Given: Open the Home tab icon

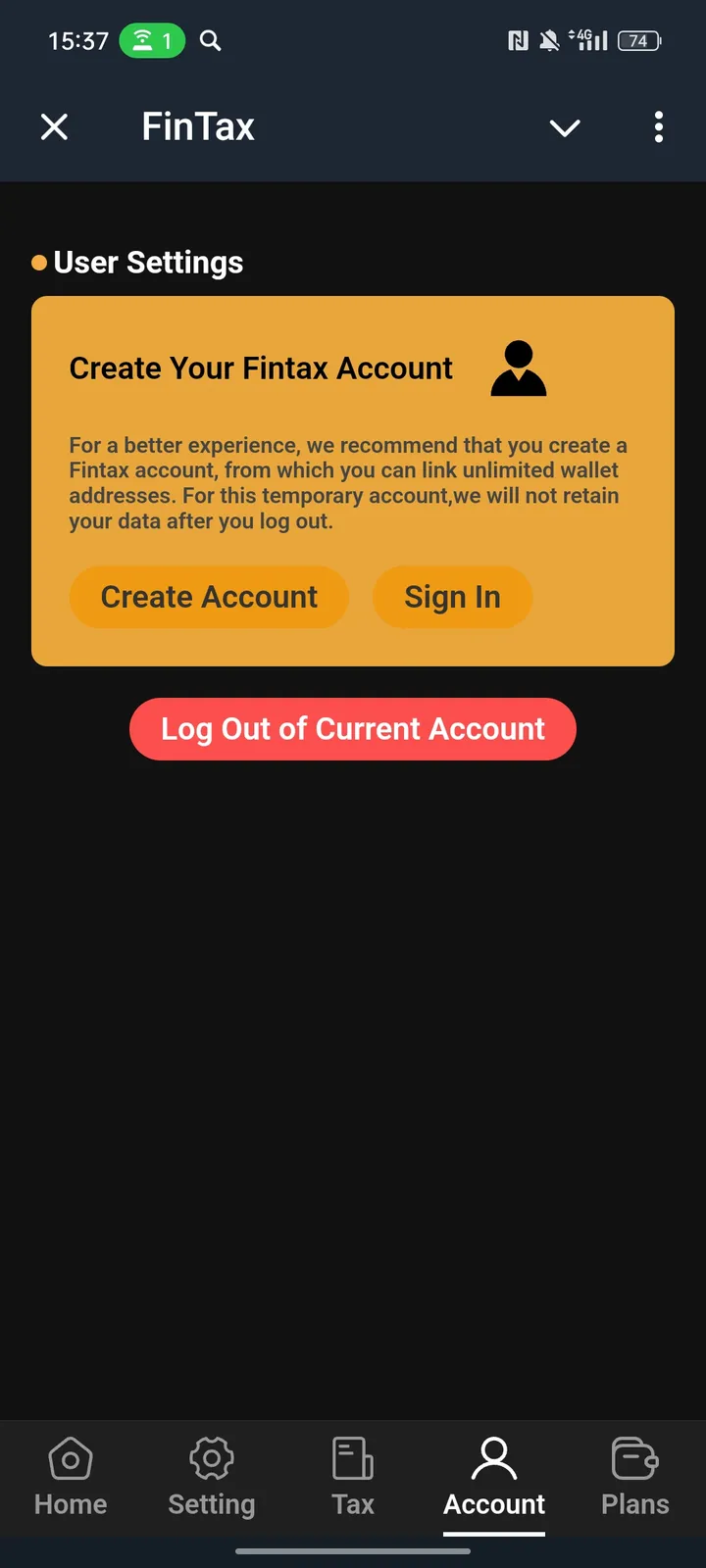Looking at the screenshot, I should coord(70,1457).
